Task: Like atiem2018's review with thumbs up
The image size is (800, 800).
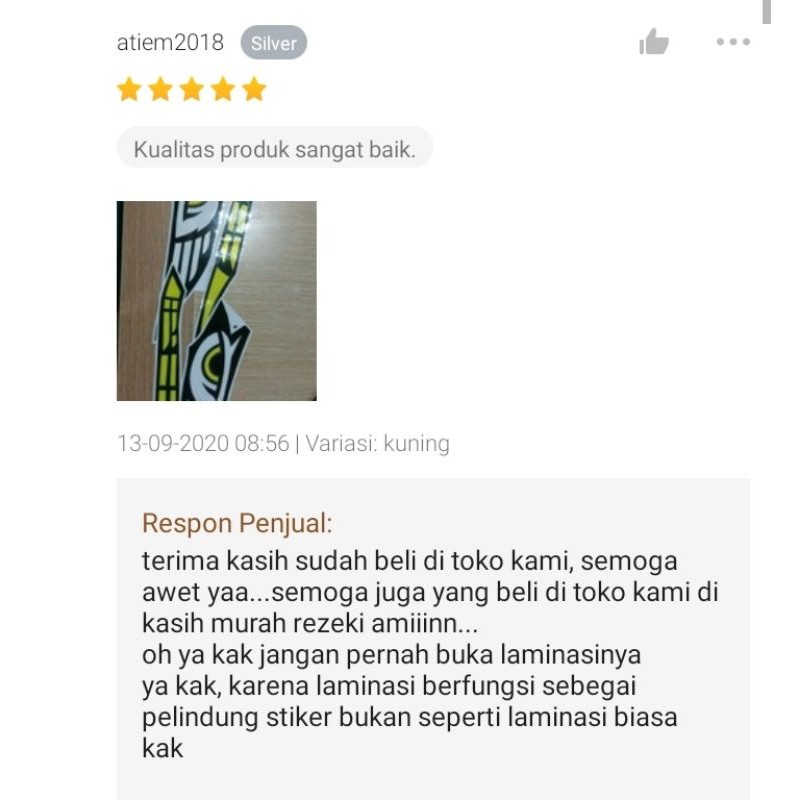Action: [x=653, y=42]
